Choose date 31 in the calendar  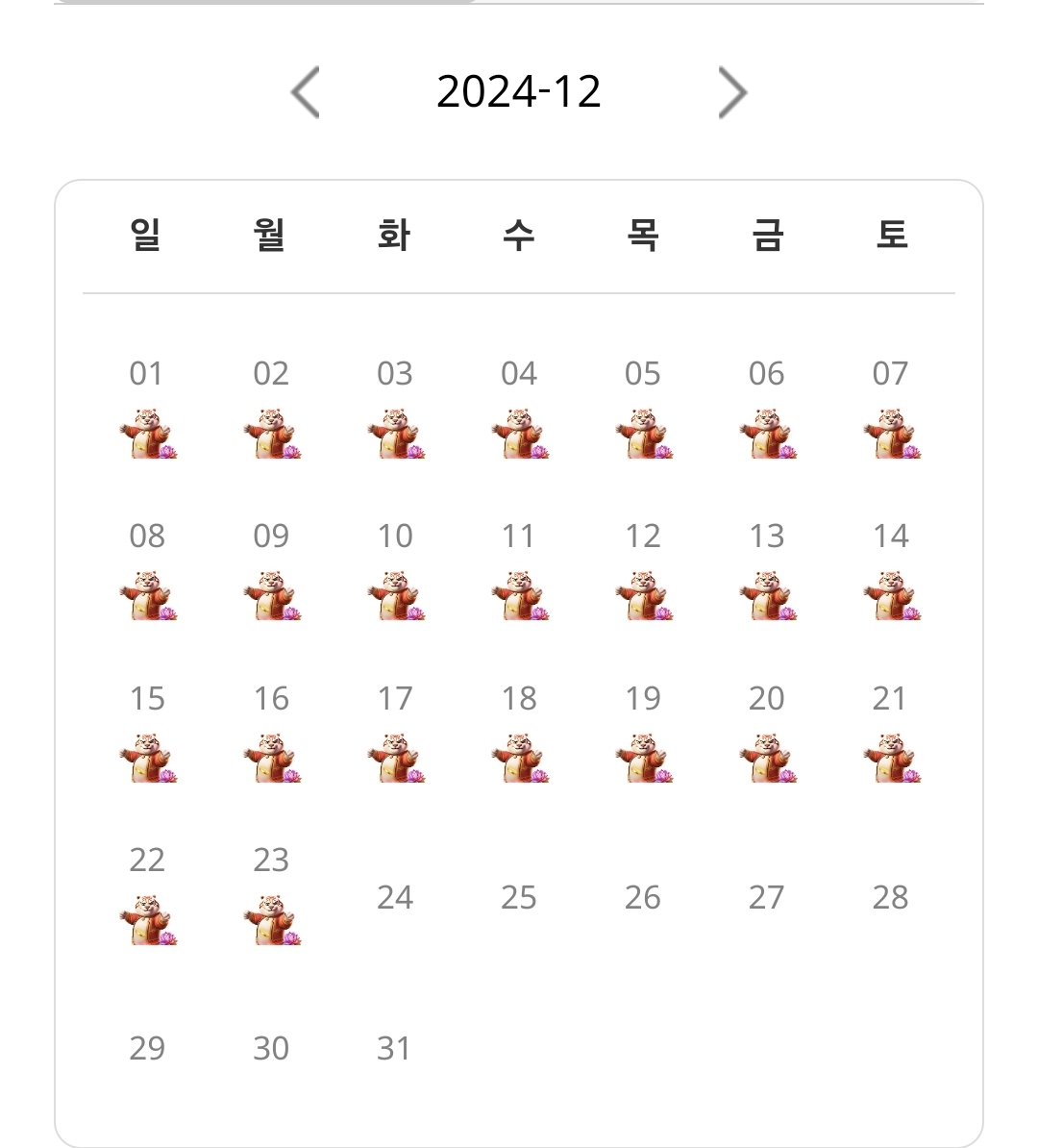click(395, 1048)
